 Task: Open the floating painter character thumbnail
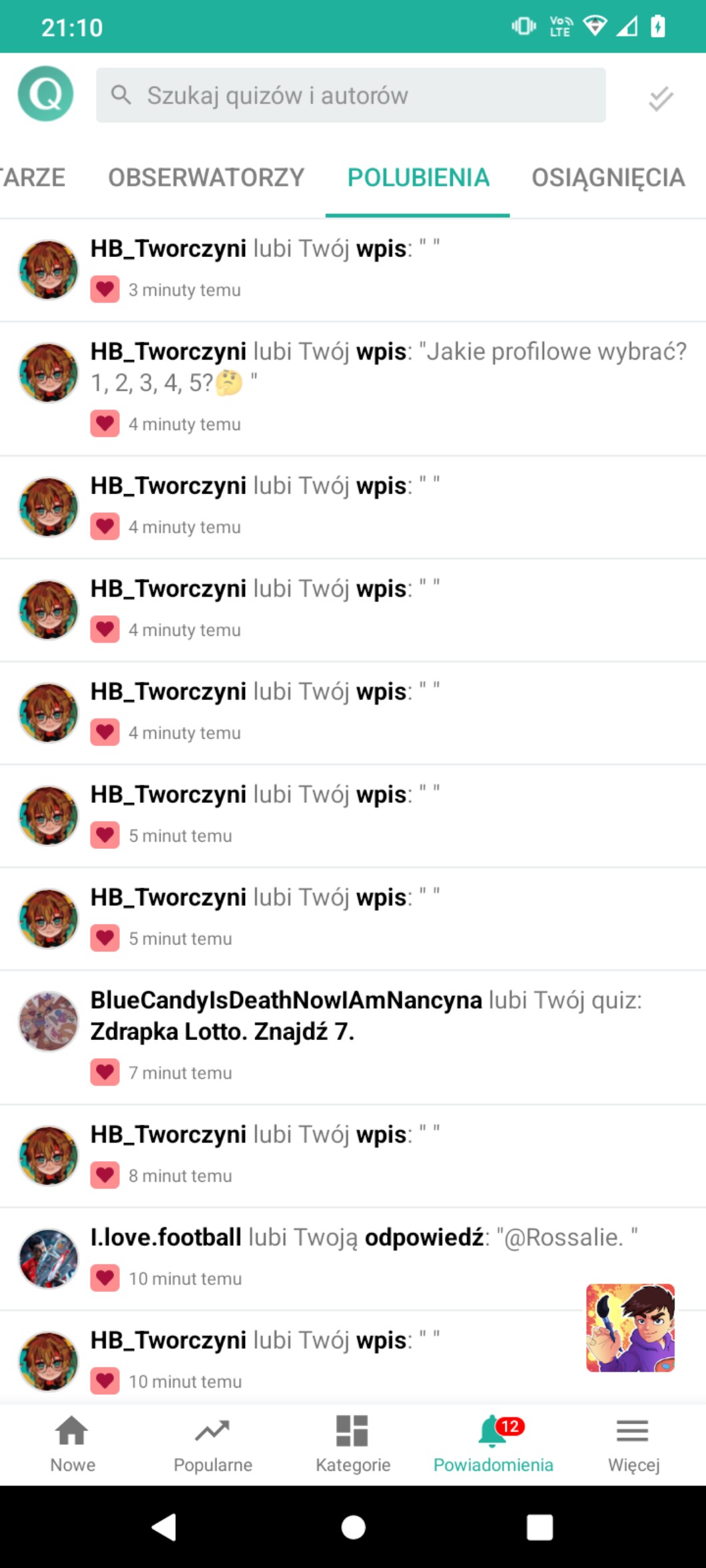pyautogui.click(x=630, y=1327)
